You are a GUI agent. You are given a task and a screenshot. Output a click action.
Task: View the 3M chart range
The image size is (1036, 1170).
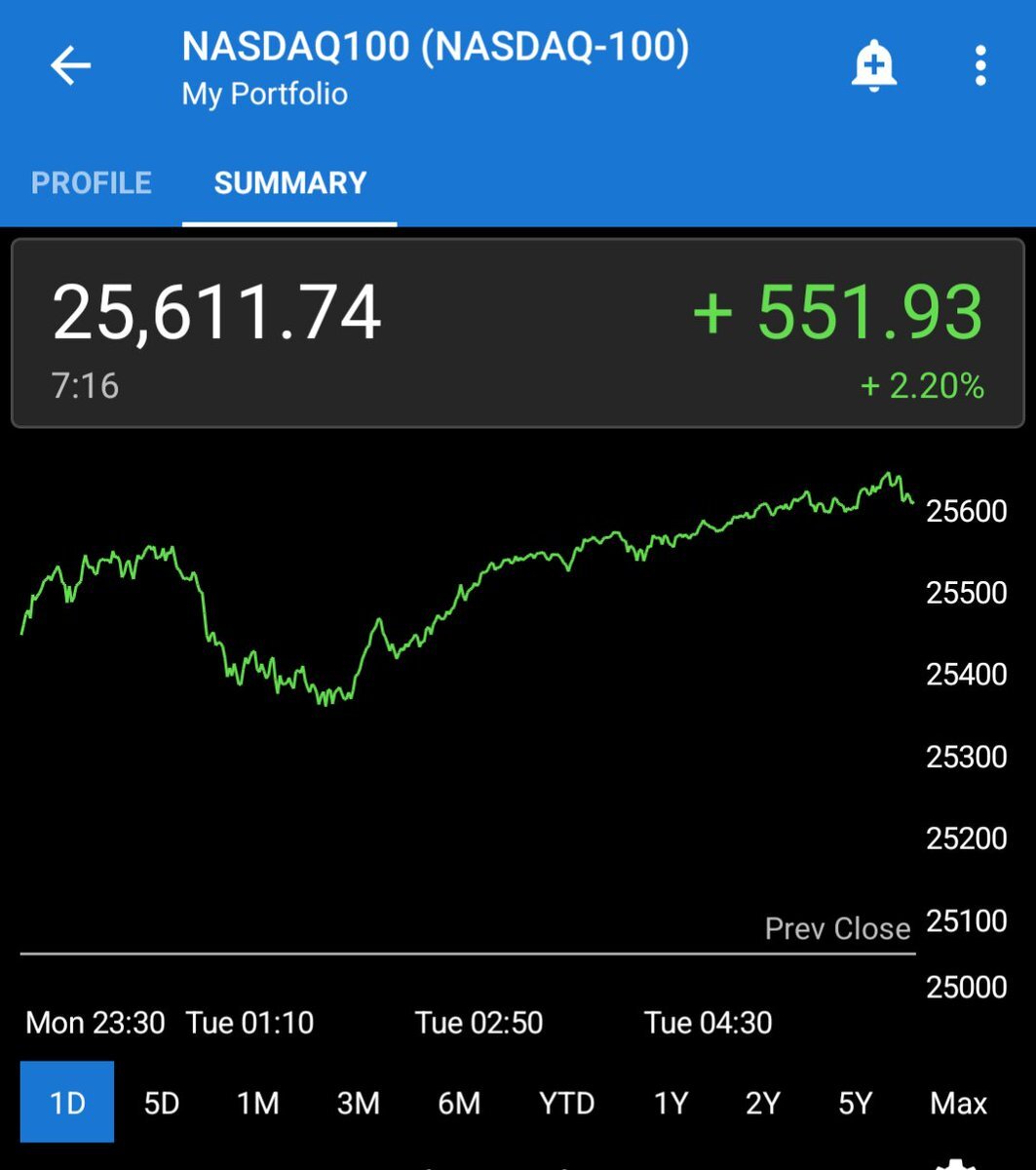pyautogui.click(x=358, y=1103)
